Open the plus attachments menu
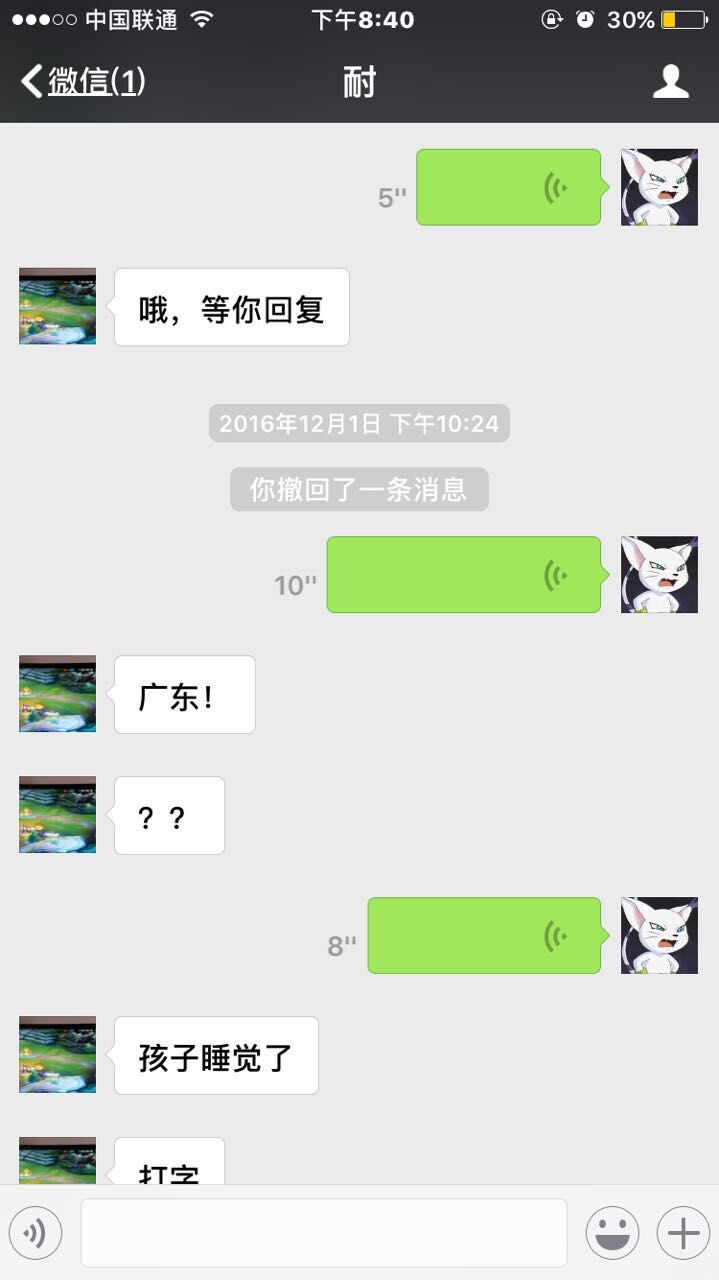The width and height of the screenshot is (719, 1280). 682,1233
